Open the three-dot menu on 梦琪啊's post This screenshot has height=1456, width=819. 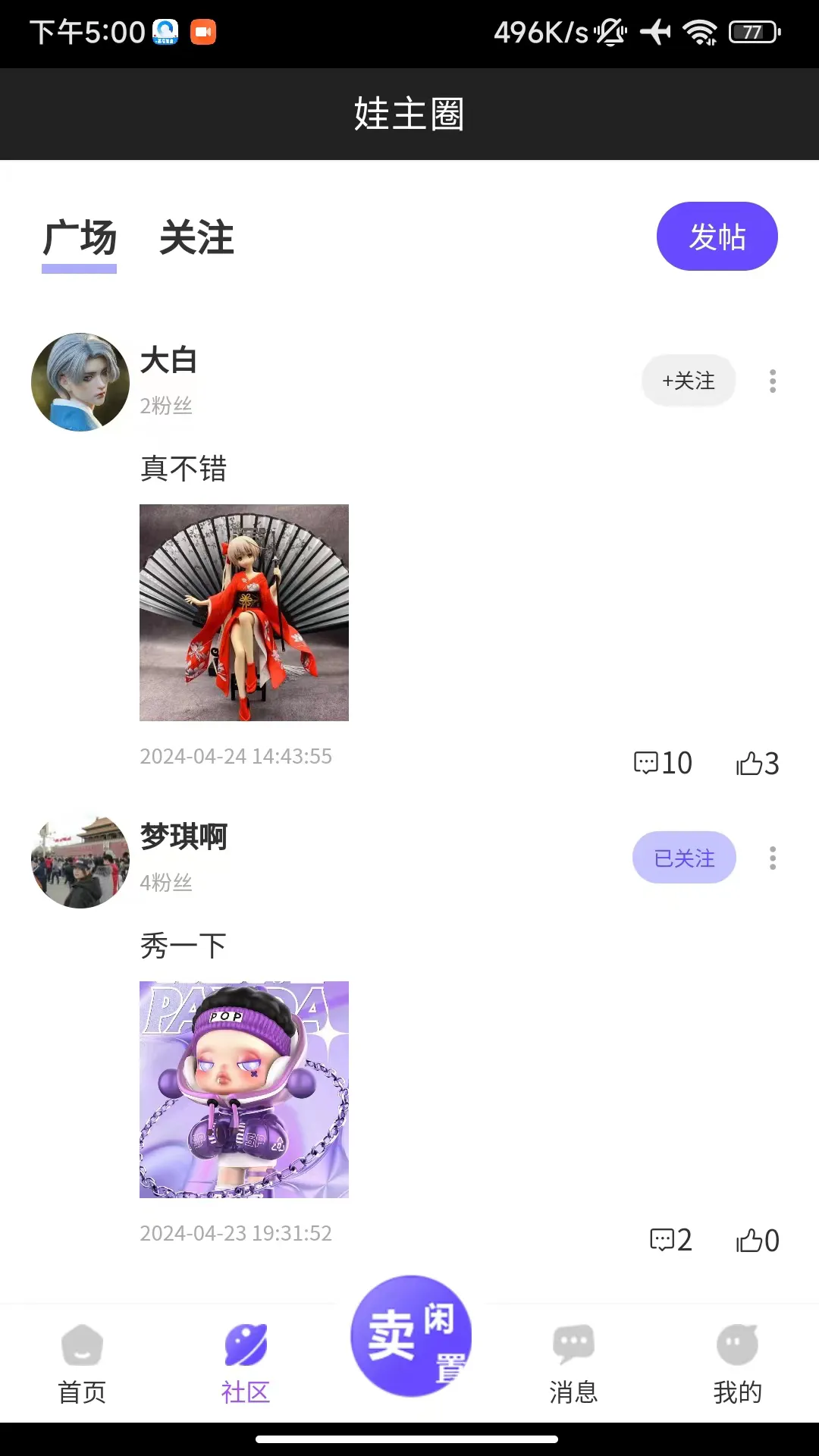pyautogui.click(x=772, y=858)
